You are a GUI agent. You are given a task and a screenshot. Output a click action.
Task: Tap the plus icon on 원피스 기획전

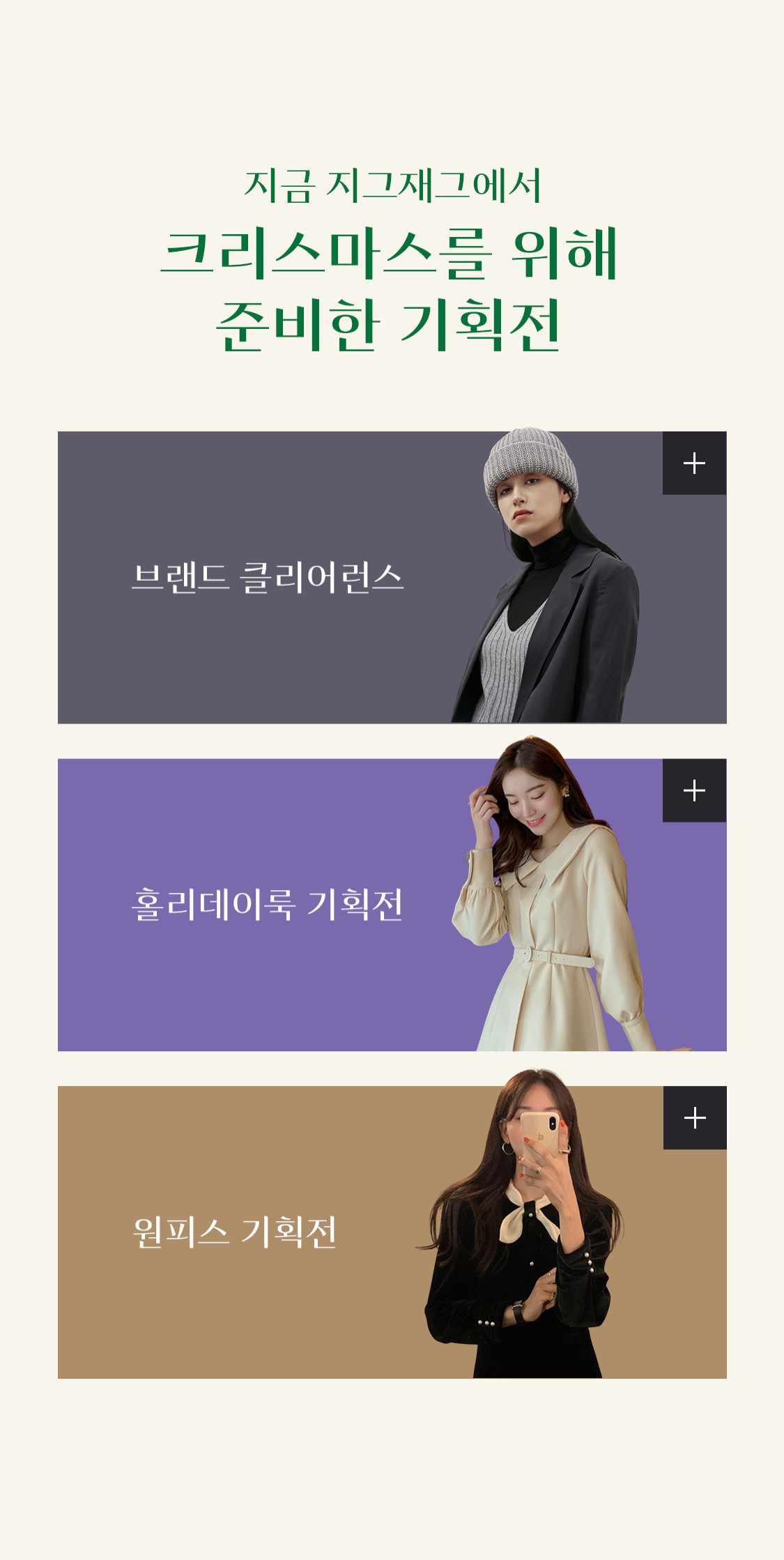point(695,1118)
